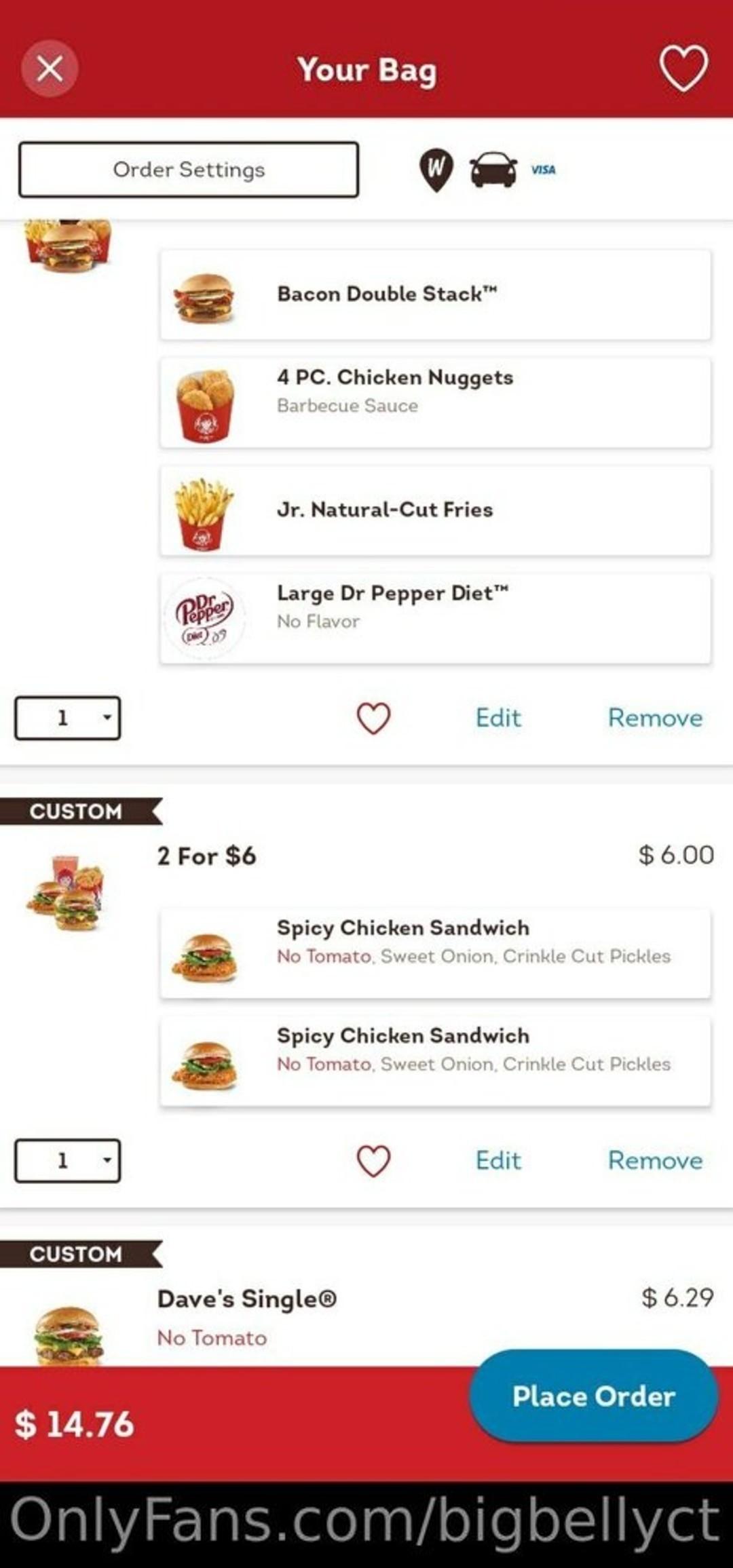The width and height of the screenshot is (733, 1568).
Task: Open the Visa payment method
Action: pos(543,170)
